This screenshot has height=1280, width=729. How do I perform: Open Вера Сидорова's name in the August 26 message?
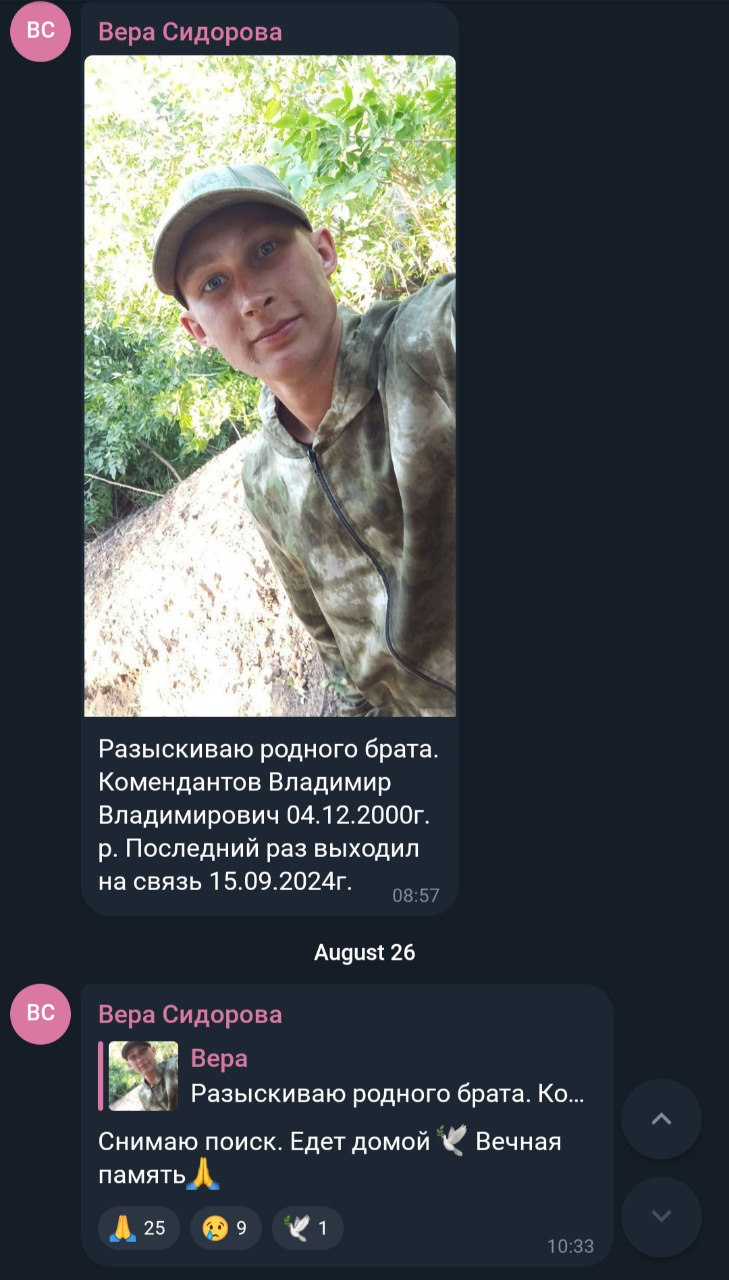click(x=190, y=1014)
